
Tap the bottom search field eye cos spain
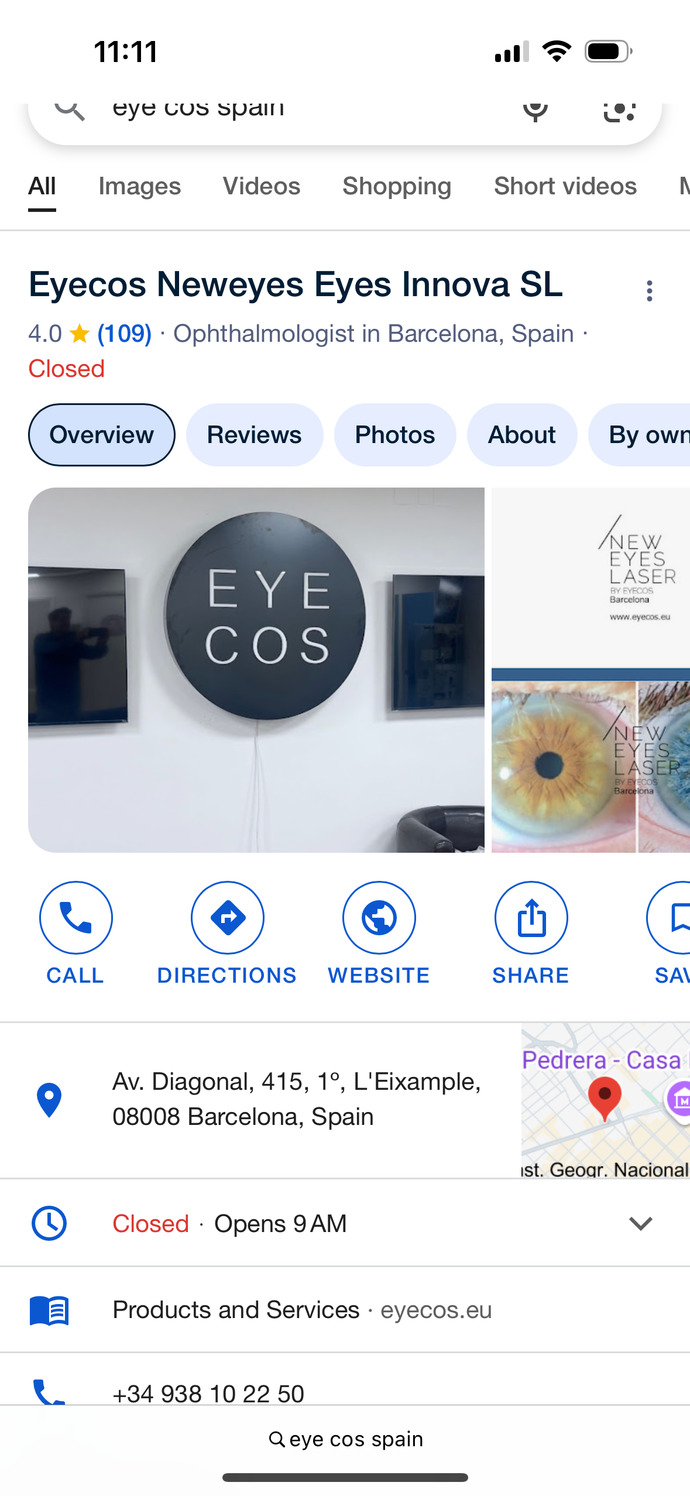(345, 1439)
